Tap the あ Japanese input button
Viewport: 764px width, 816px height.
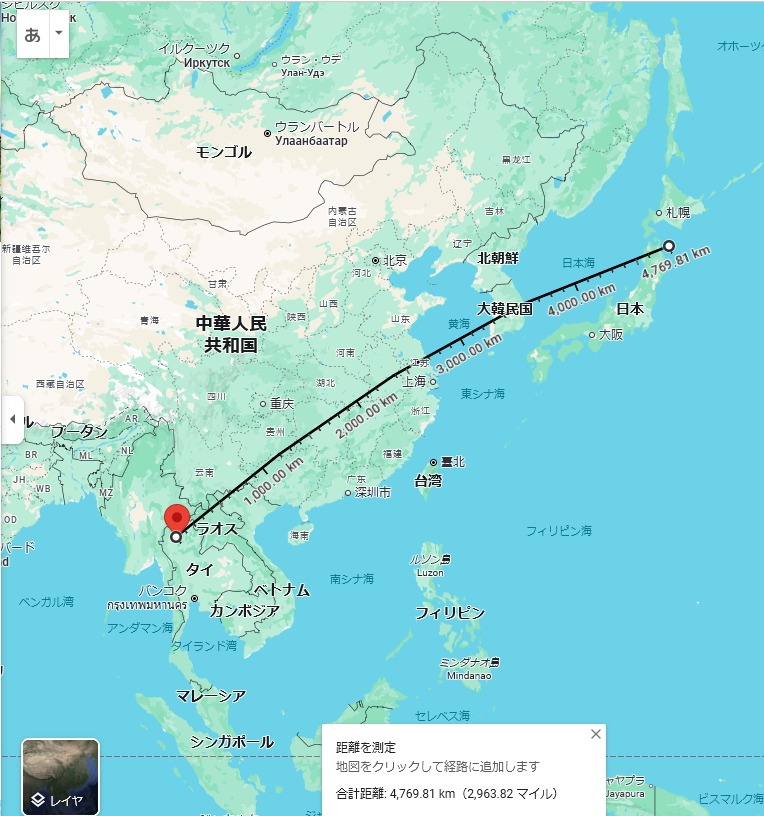click(x=33, y=34)
